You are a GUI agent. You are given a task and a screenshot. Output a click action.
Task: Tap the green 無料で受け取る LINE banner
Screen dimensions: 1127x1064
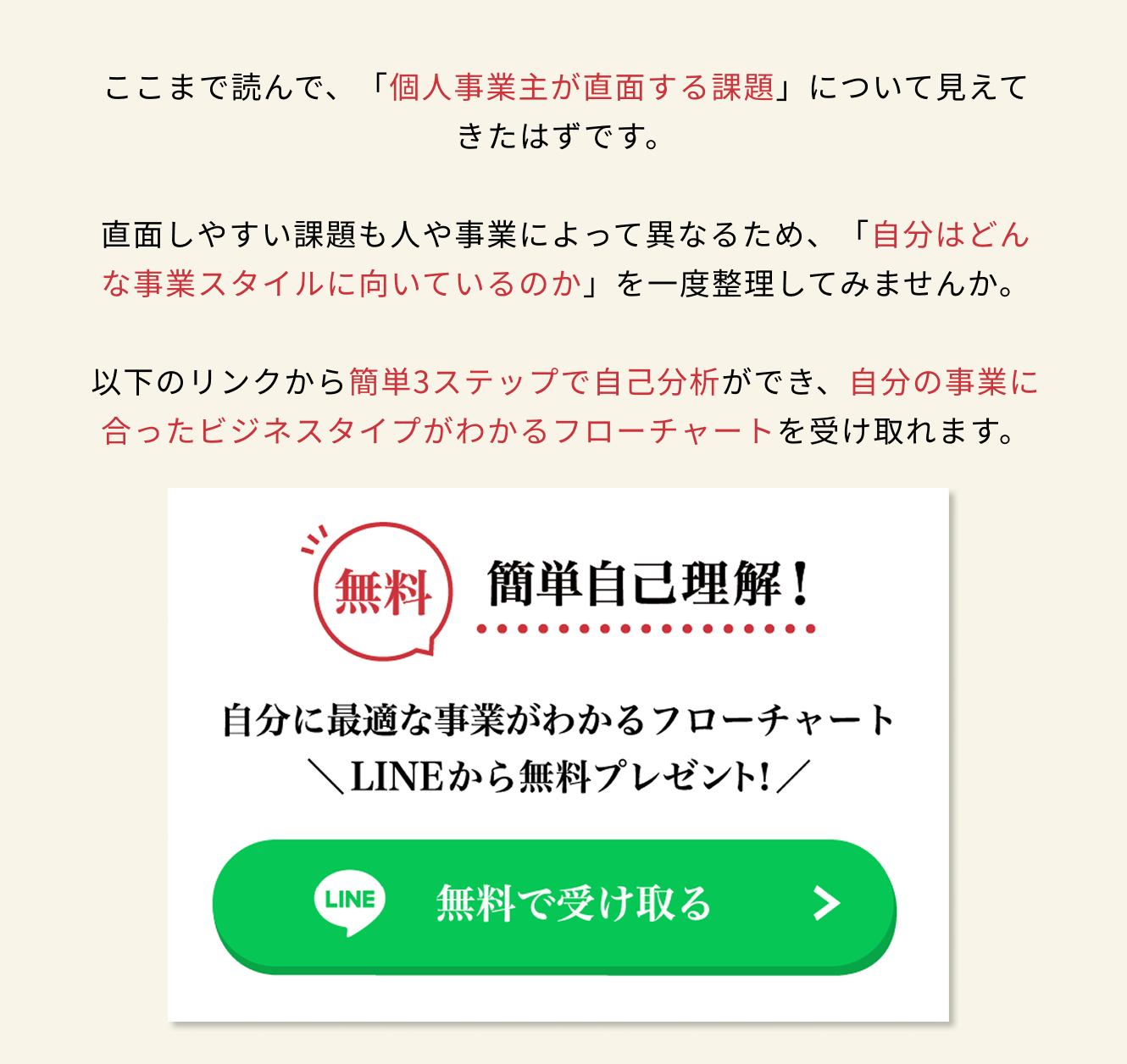[x=554, y=904]
